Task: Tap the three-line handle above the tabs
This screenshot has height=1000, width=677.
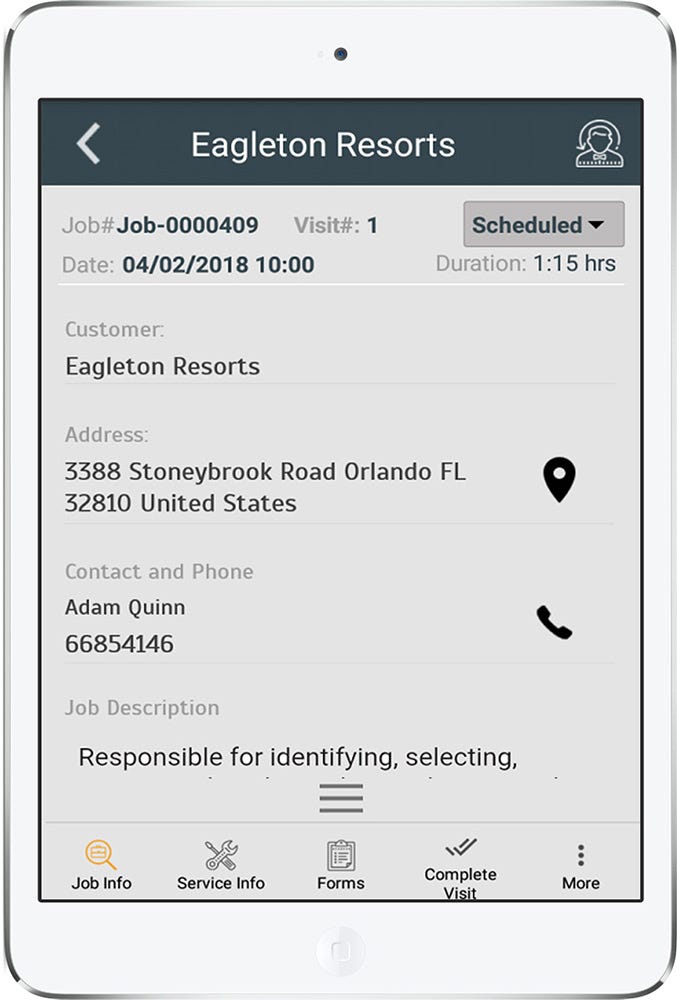Action: (341, 797)
